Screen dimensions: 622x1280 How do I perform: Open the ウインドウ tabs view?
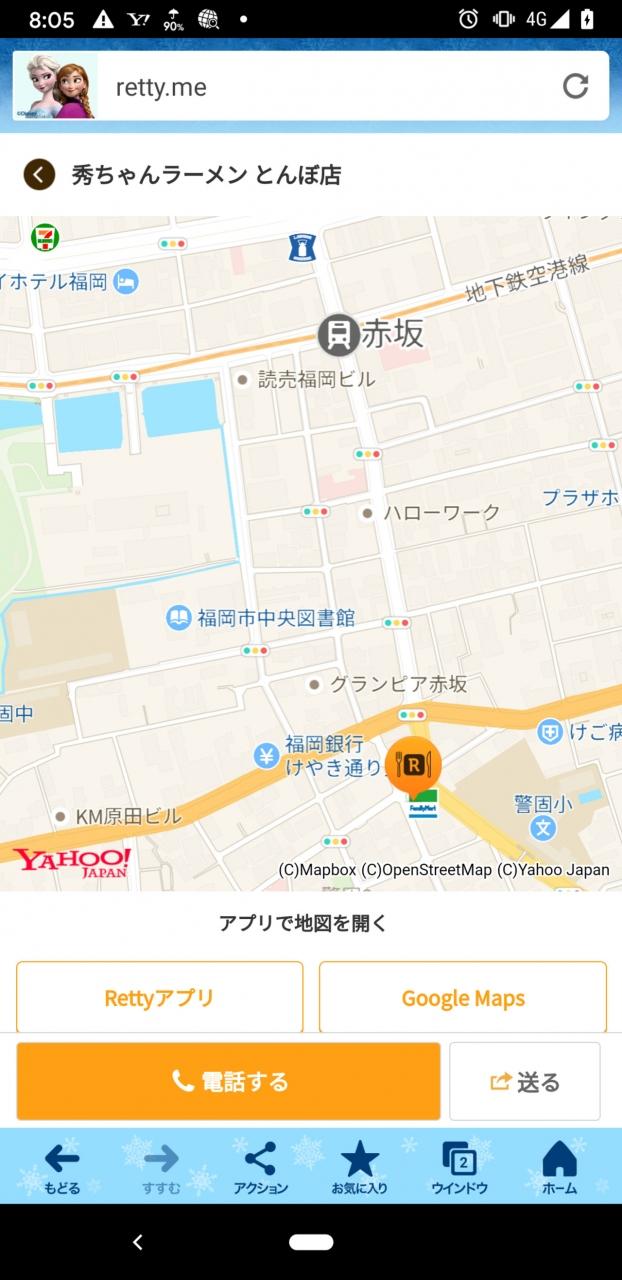pyautogui.click(x=459, y=1168)
